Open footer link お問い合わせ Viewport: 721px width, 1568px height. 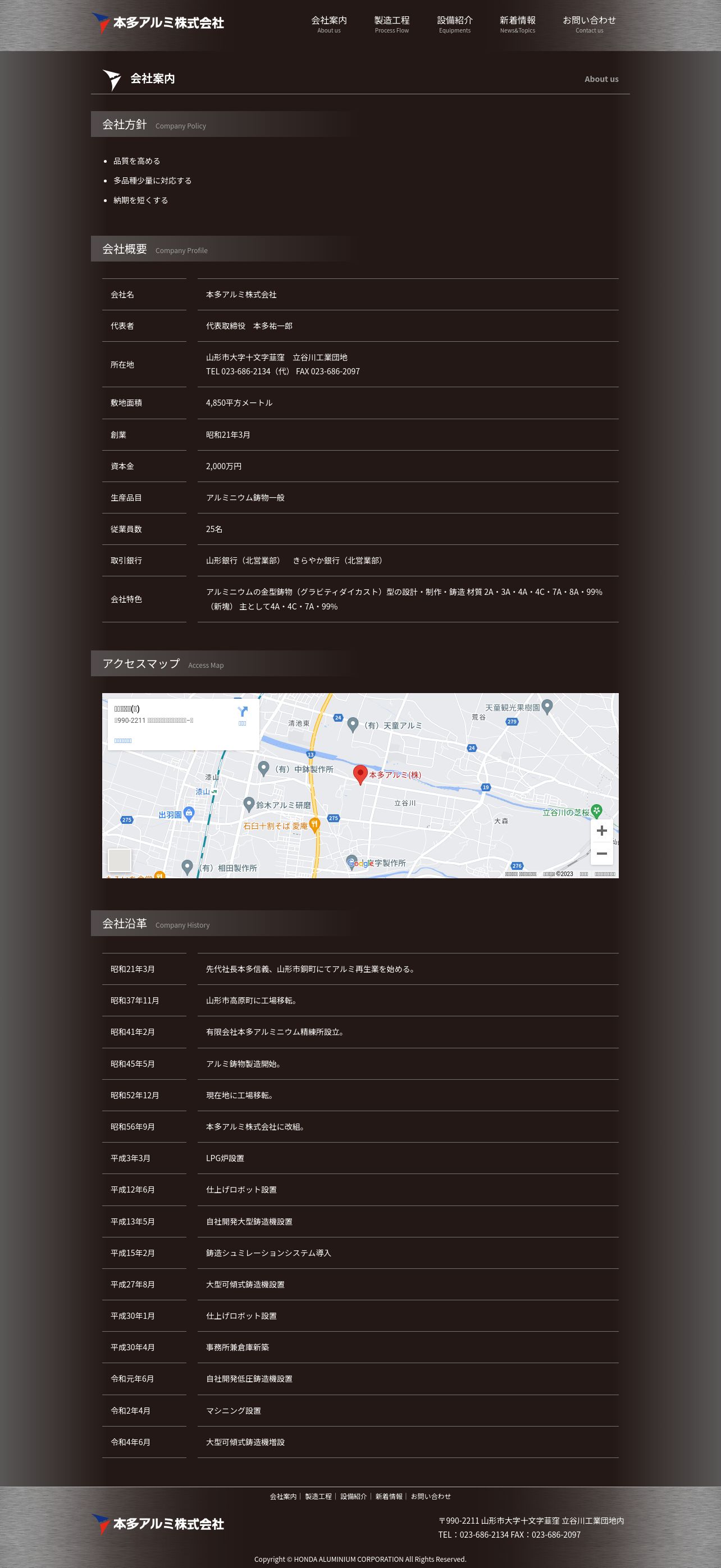(431, 1496)
